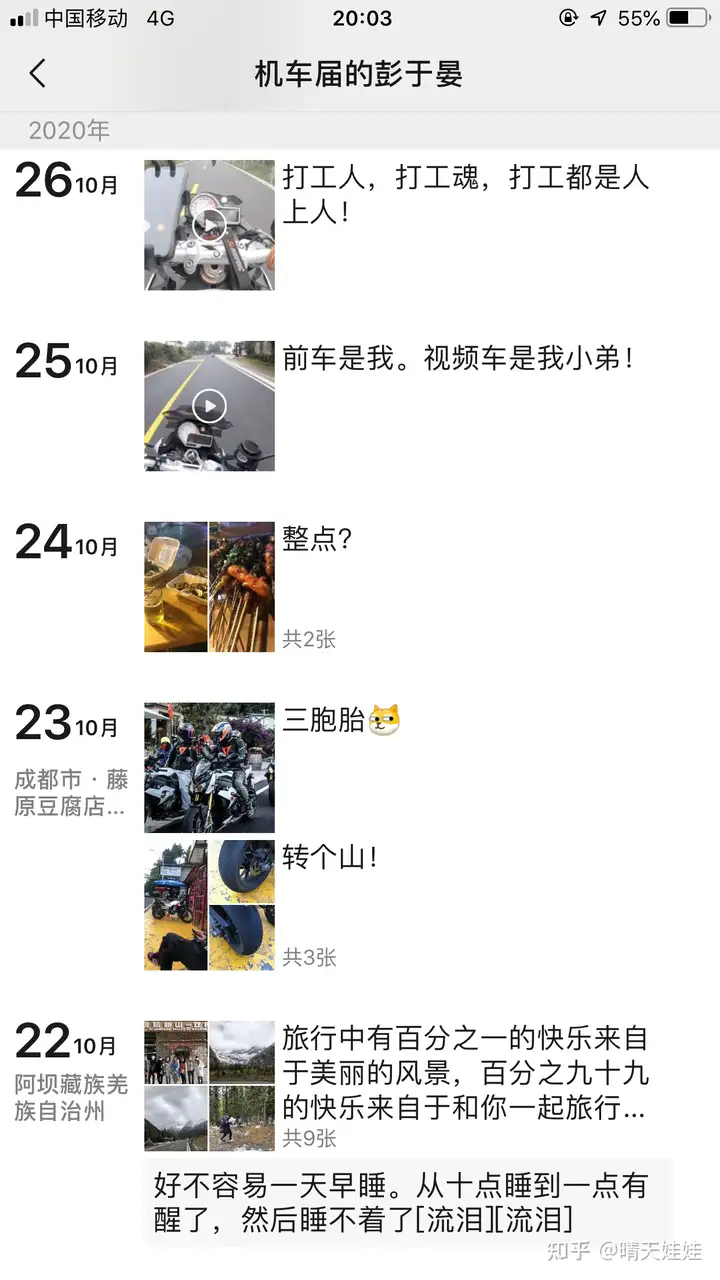Tap the location arrow icon in the status bar
Screen dimensions: 720x1280
[x=599, y=17]
